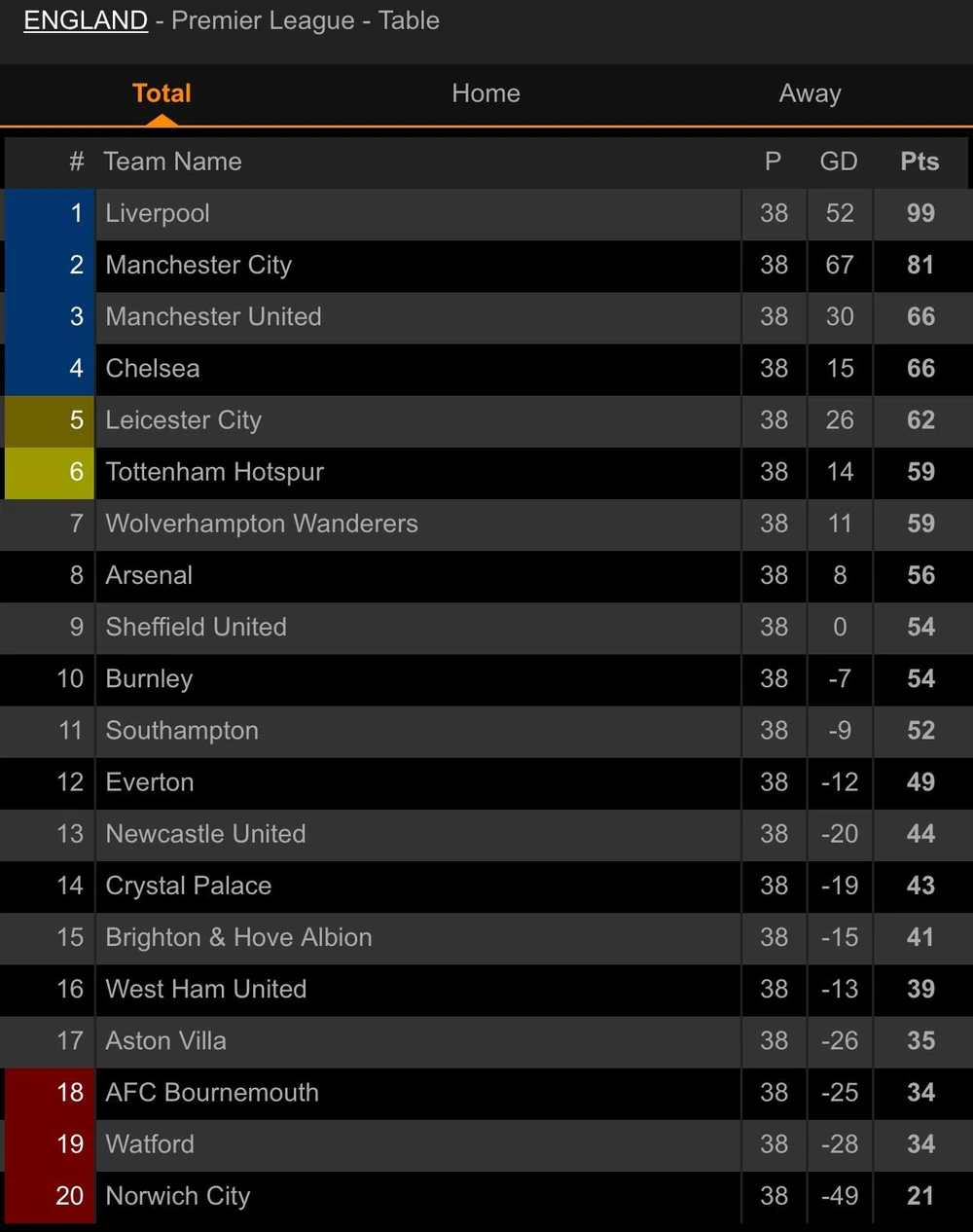This screenshot has height=1232, width=973.
Task: Tap Newcastle United in the standings
Action: pyautogui.click(x=205, y=834)
